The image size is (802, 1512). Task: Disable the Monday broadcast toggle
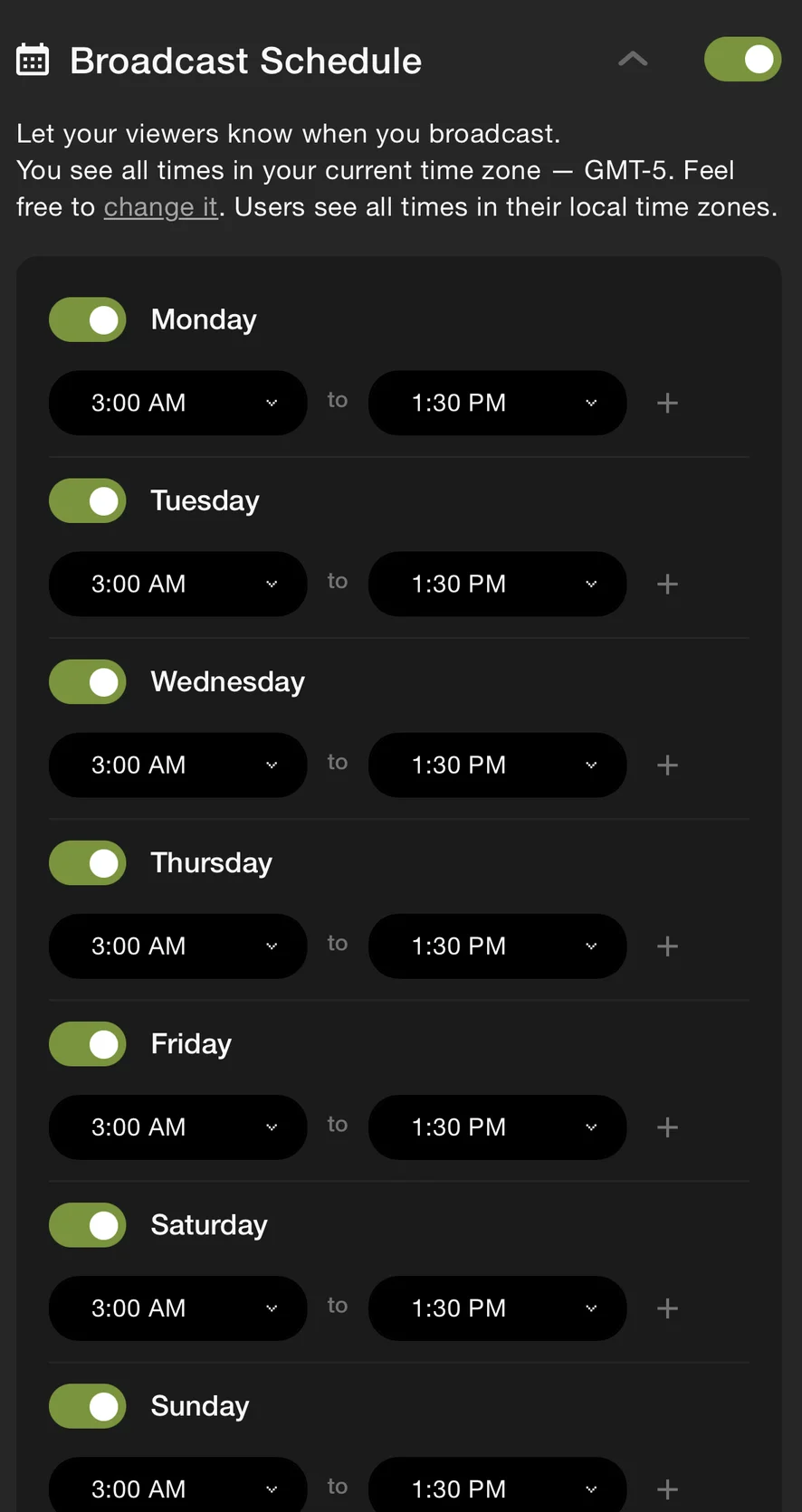(x=88, y=319)
